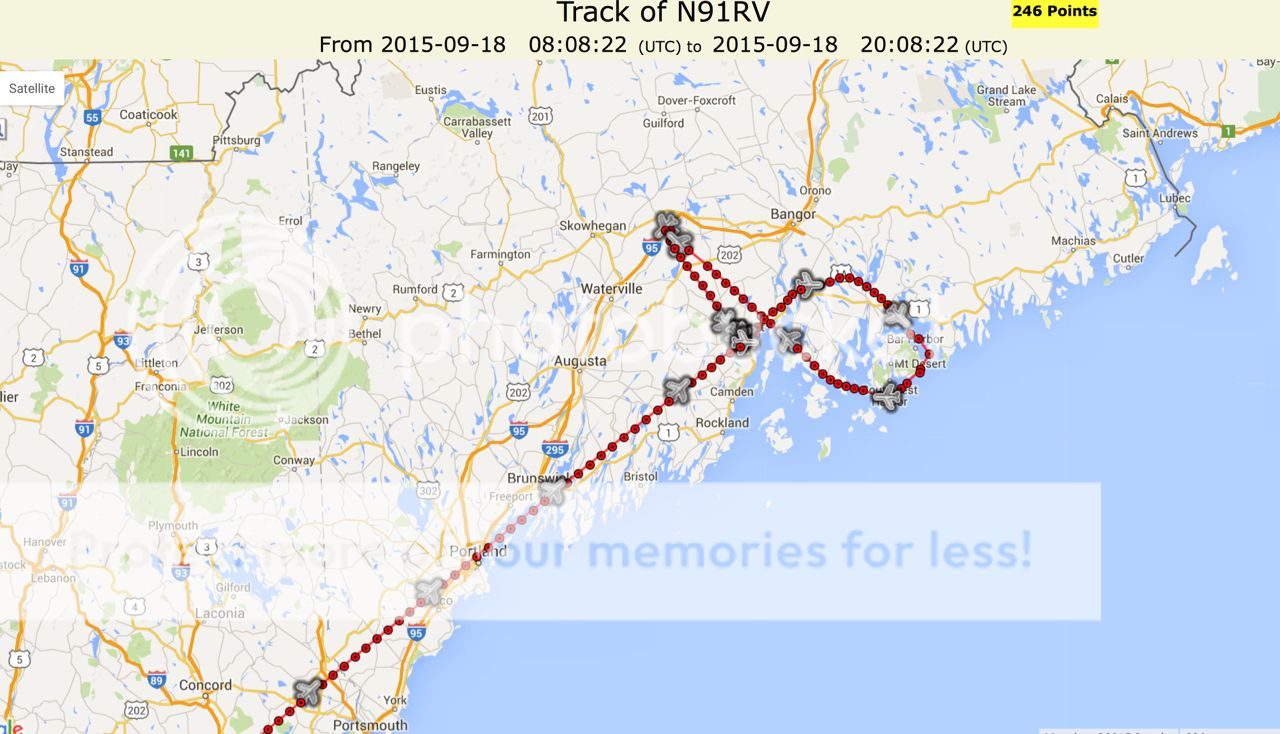The image size is (1280, 734).
Task: Open the plane marker near Skowhegan
Action: point(668,222)
